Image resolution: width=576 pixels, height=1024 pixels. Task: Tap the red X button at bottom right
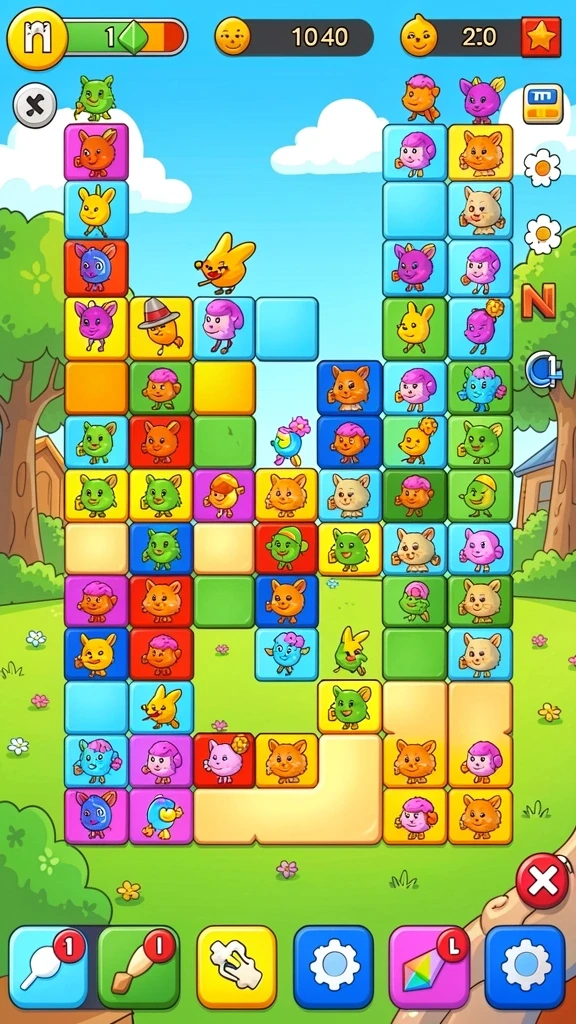(x=543, y=882)
